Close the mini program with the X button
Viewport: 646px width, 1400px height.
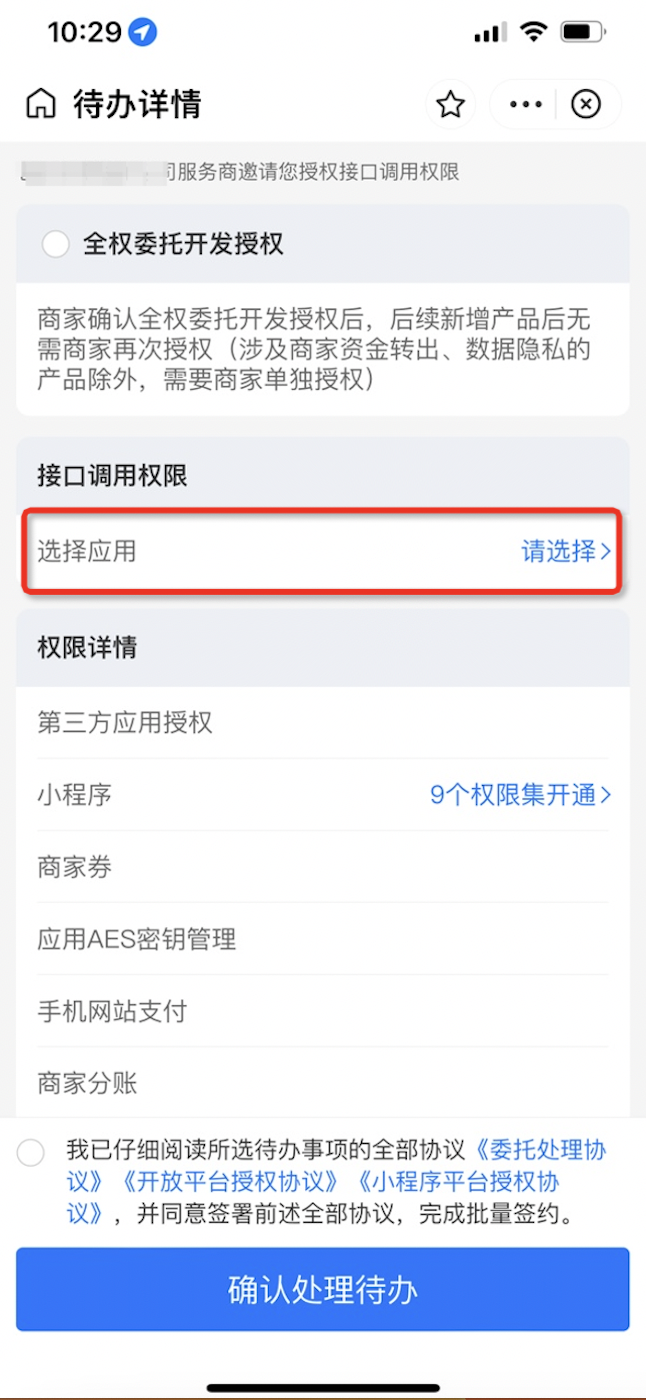(586, 104)
